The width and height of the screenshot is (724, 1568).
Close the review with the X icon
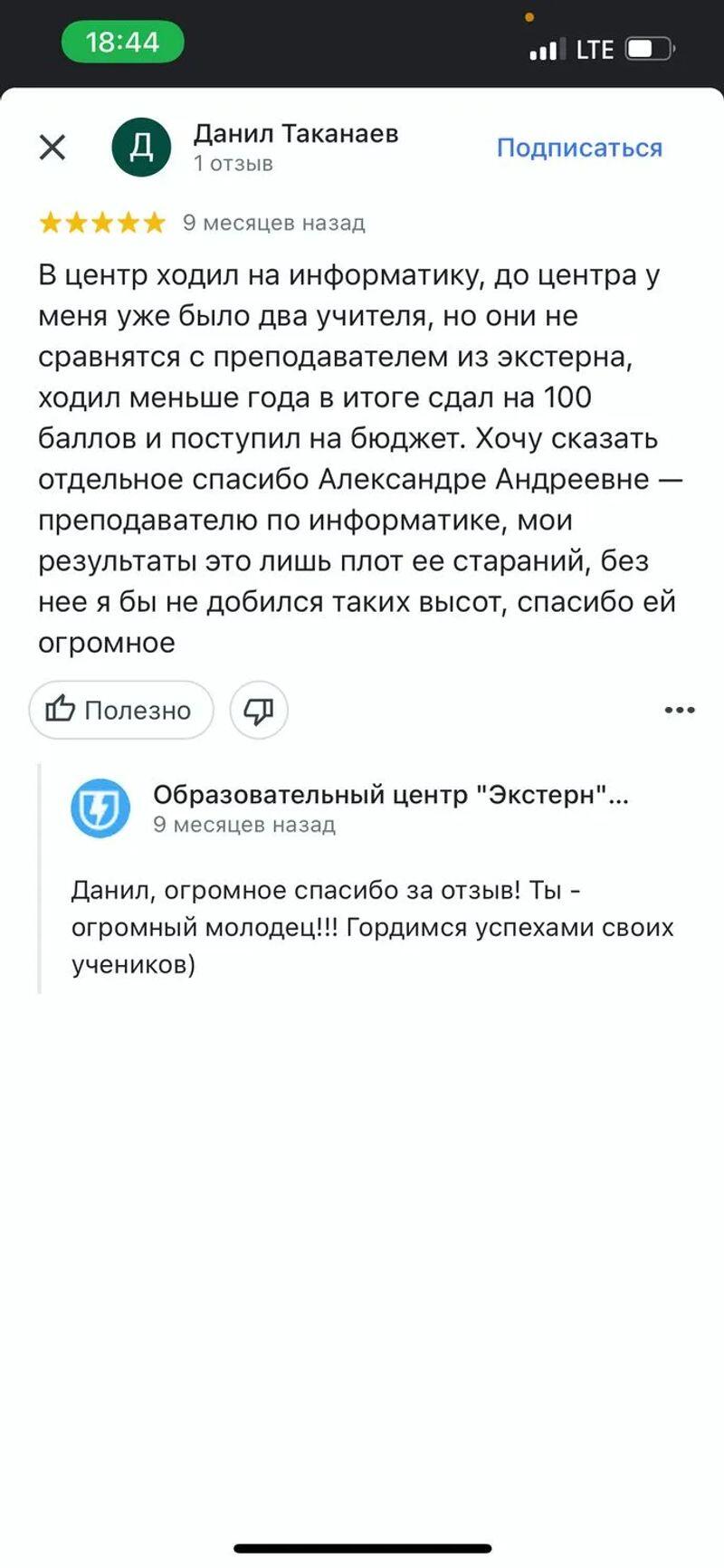pos(52,148)
